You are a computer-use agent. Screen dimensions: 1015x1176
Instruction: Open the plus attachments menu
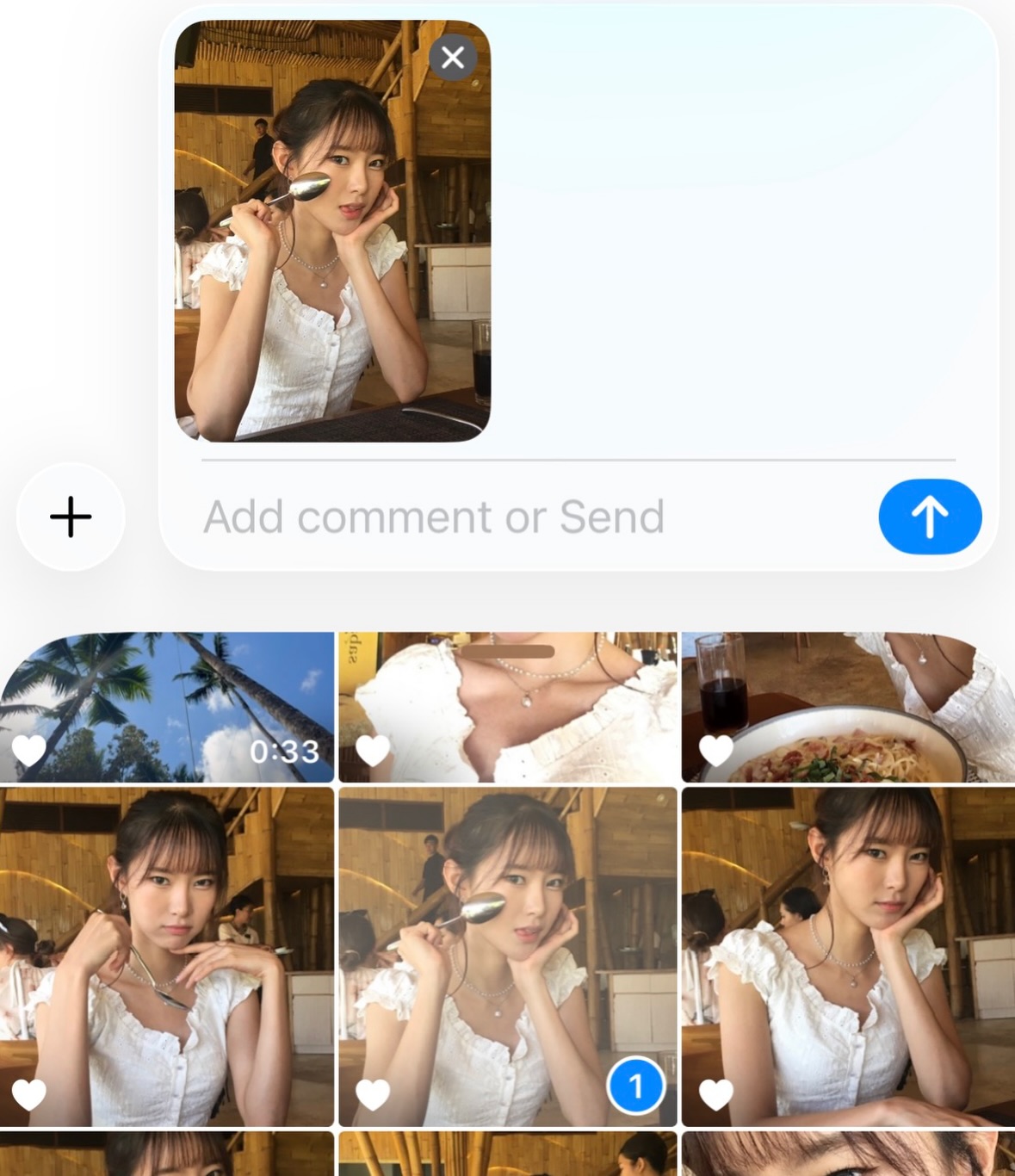click(71, 517)
